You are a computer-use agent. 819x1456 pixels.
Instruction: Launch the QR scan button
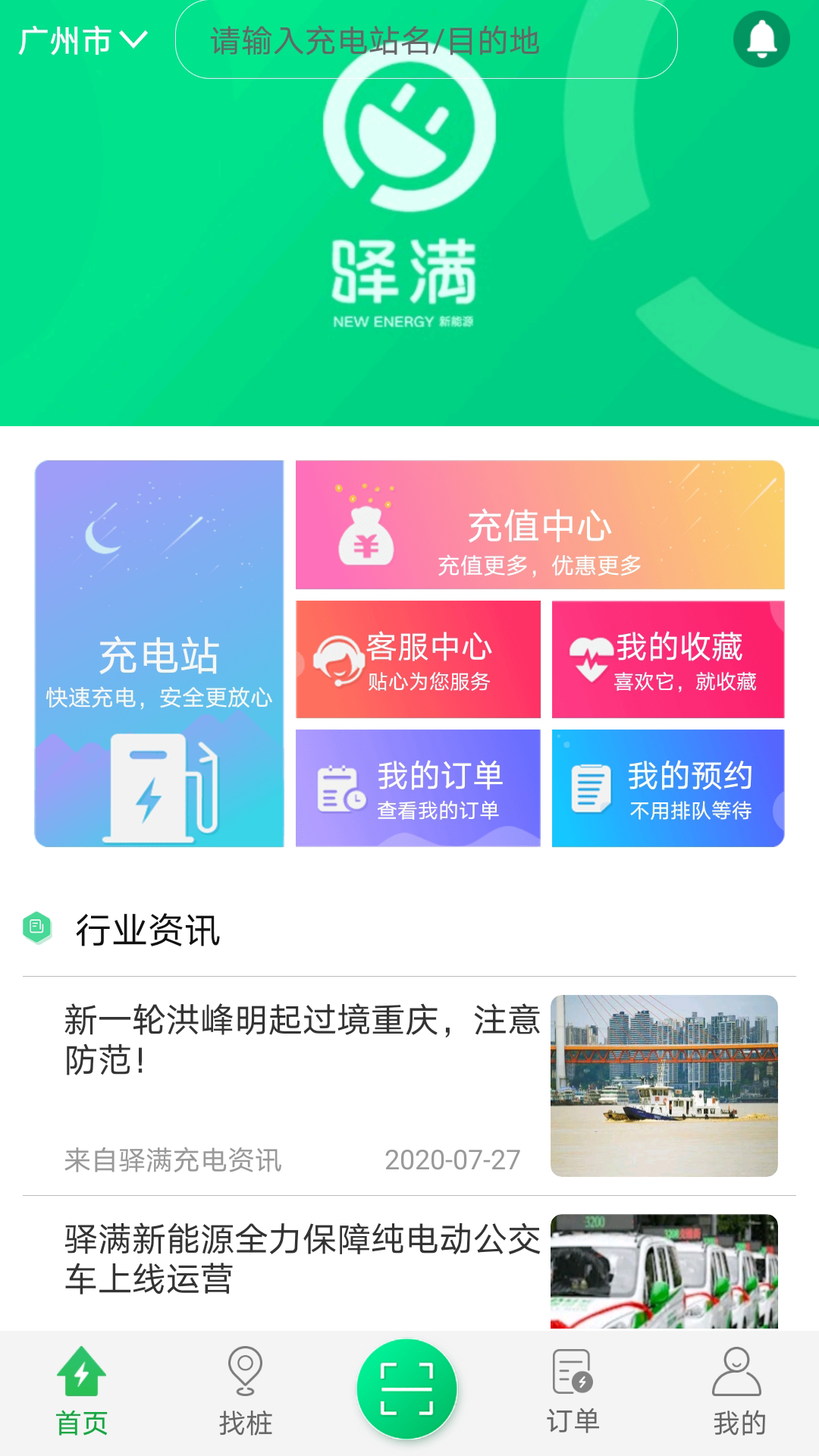[x=407, y=1389]
